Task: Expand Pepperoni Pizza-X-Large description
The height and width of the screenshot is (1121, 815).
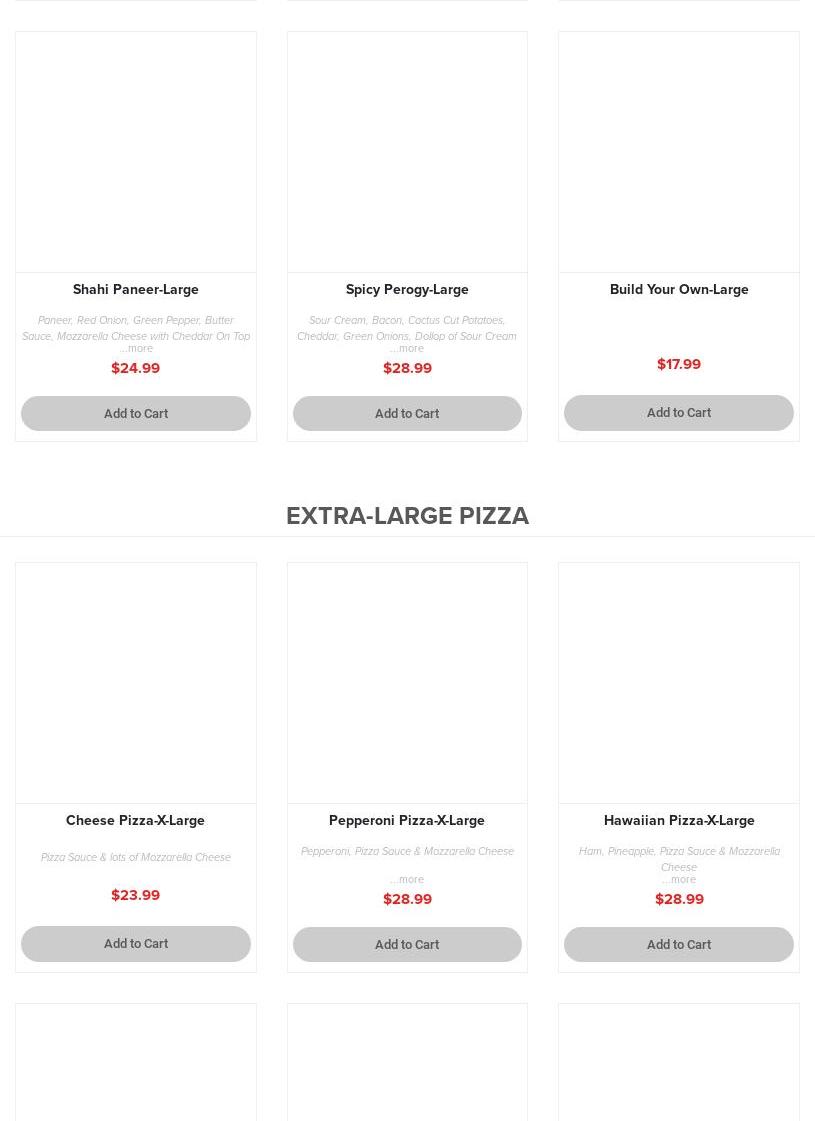Action: pos(407,880)
